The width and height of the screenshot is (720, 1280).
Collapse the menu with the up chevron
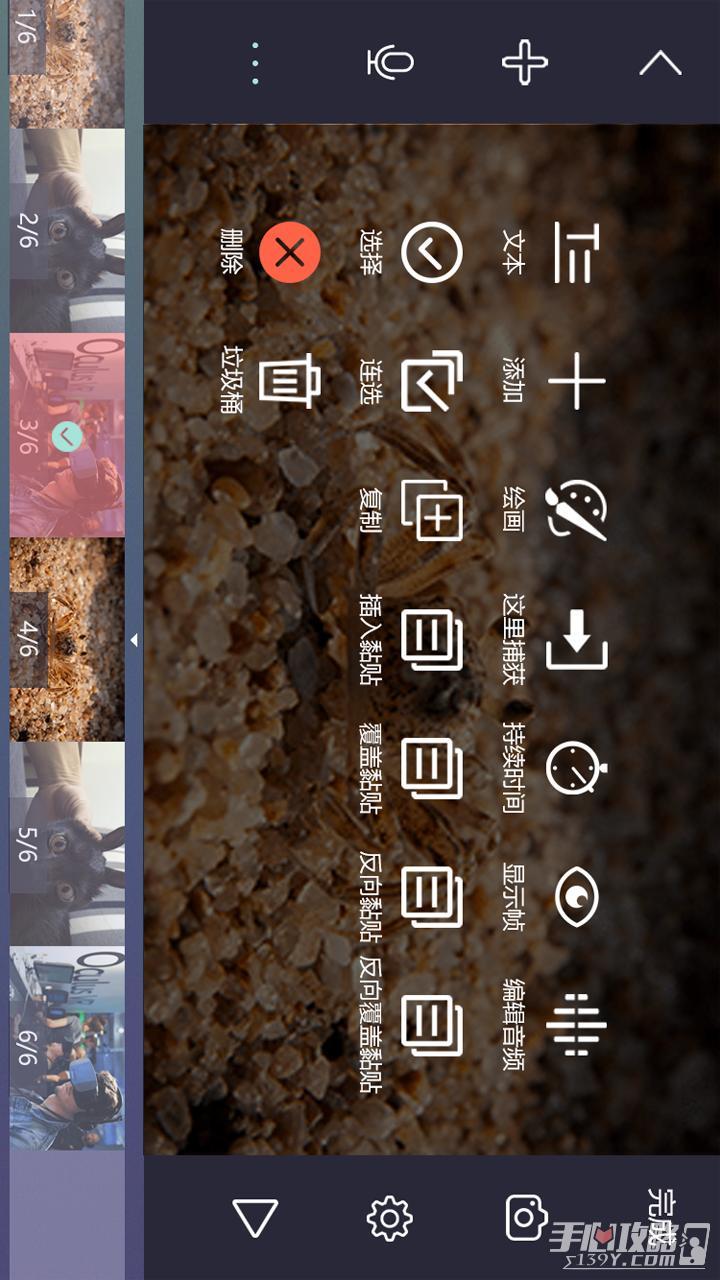pos(660,63)
